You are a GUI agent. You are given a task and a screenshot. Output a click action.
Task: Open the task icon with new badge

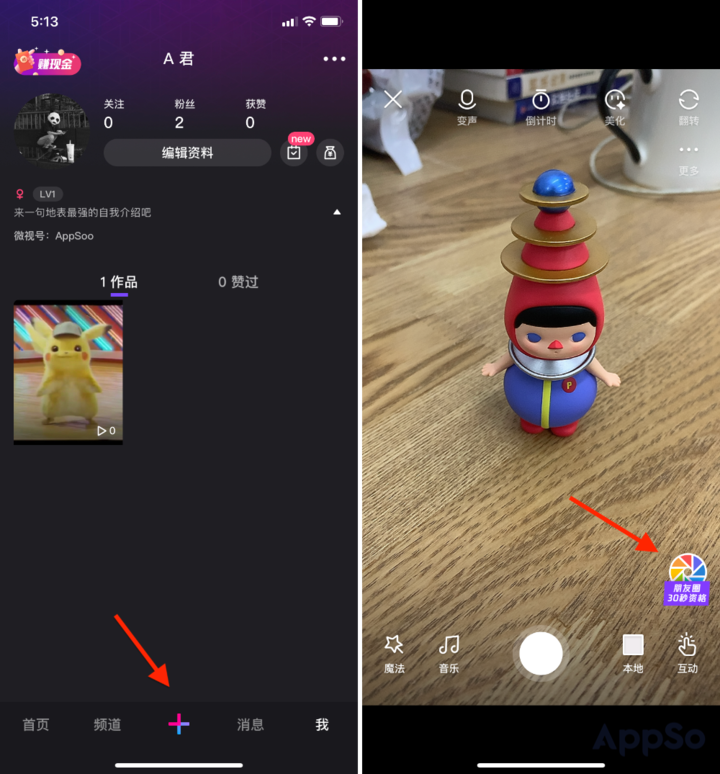294,153
